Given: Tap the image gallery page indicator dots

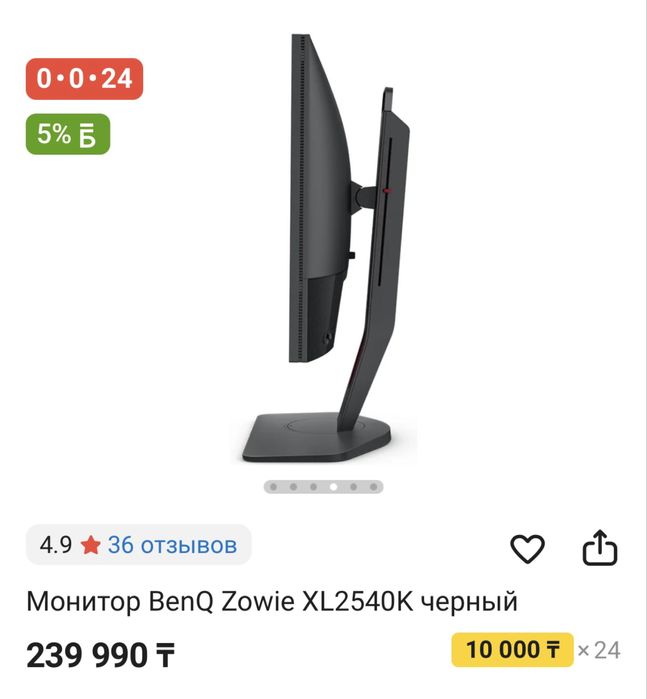Looking at the screenshot, I should [x=323, y=487].
